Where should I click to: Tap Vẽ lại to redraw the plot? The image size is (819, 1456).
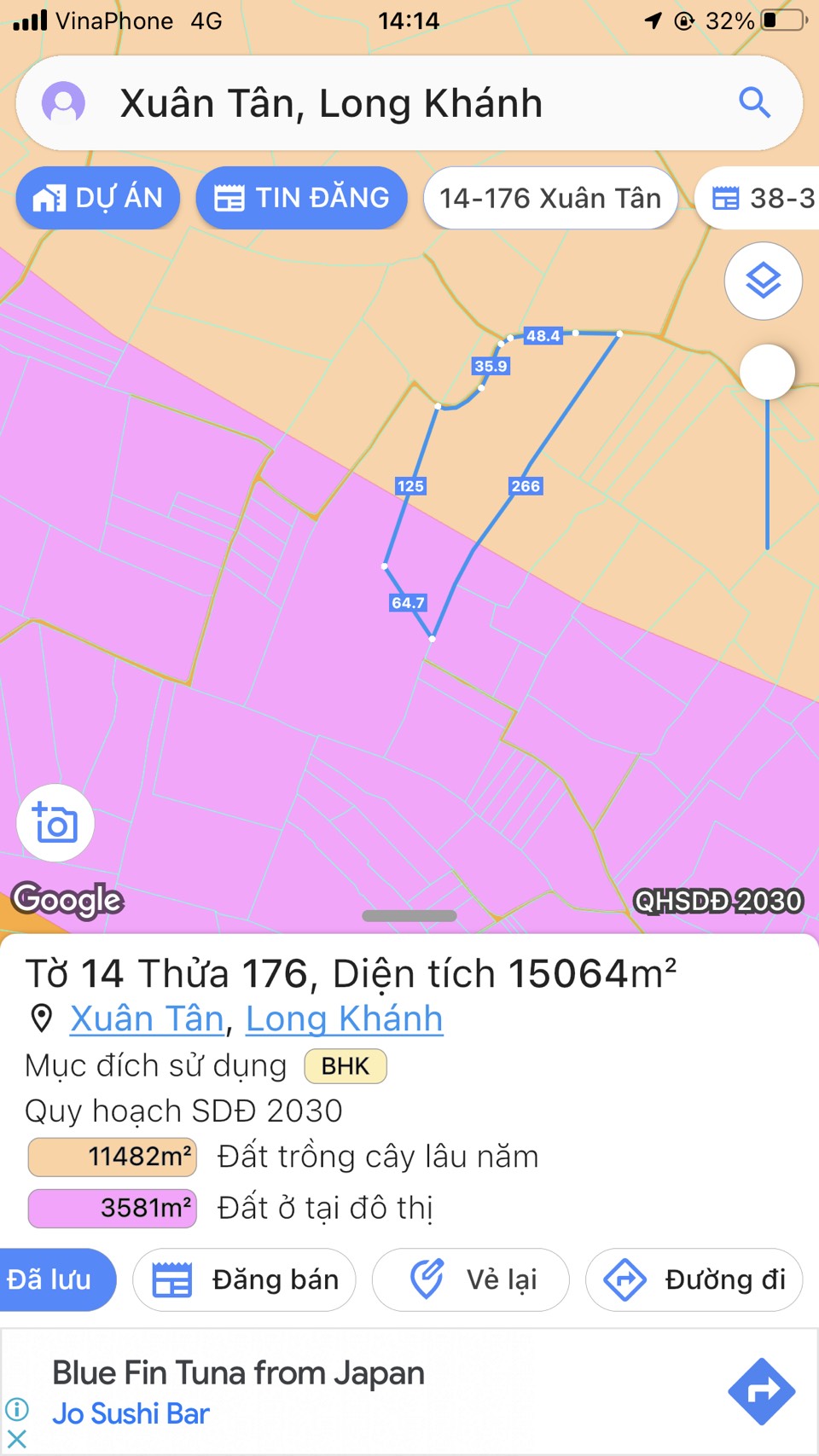pyautogui.click(x=471, y=1279)
